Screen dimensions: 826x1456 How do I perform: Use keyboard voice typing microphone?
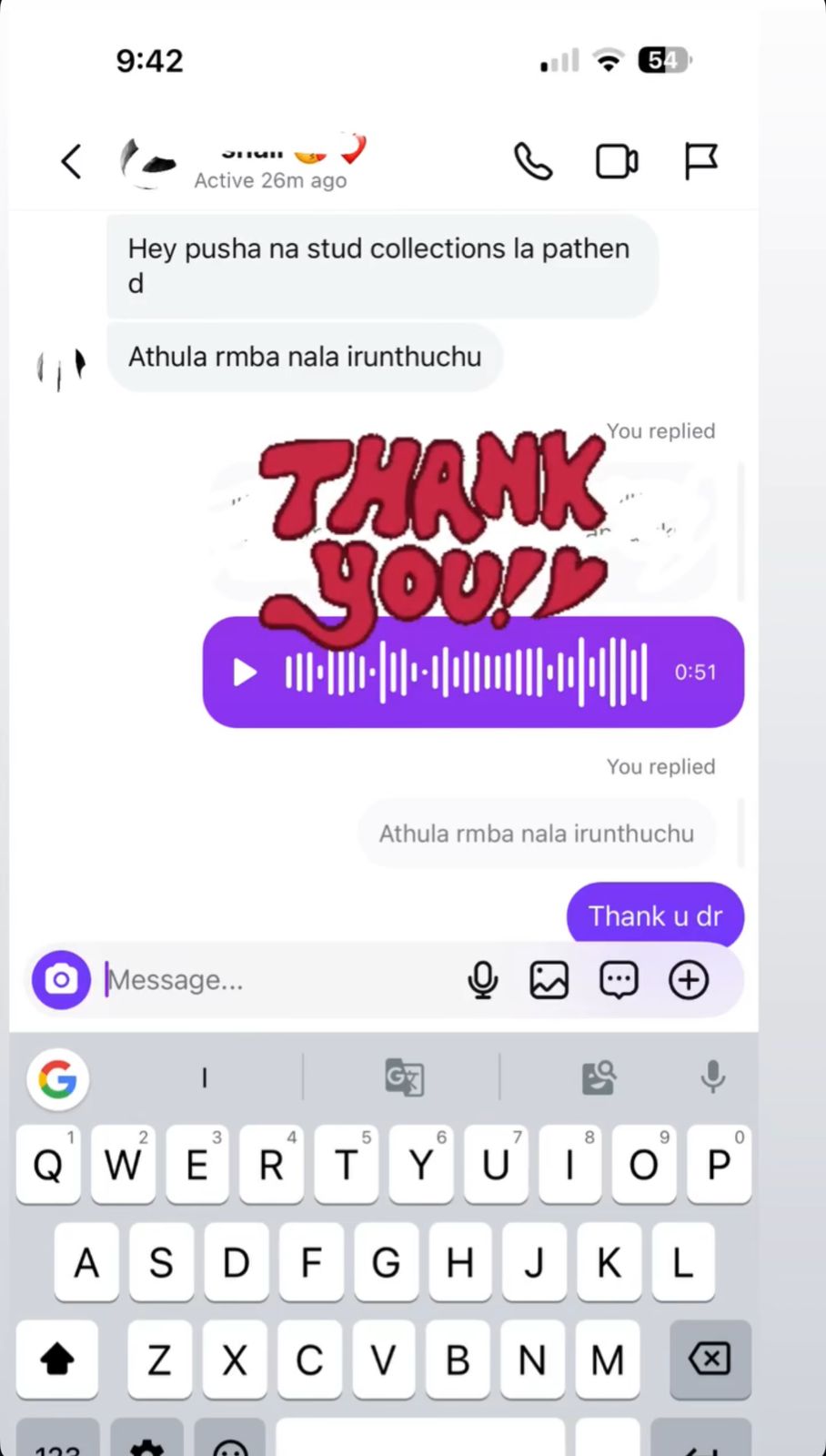coord(712,1078)
